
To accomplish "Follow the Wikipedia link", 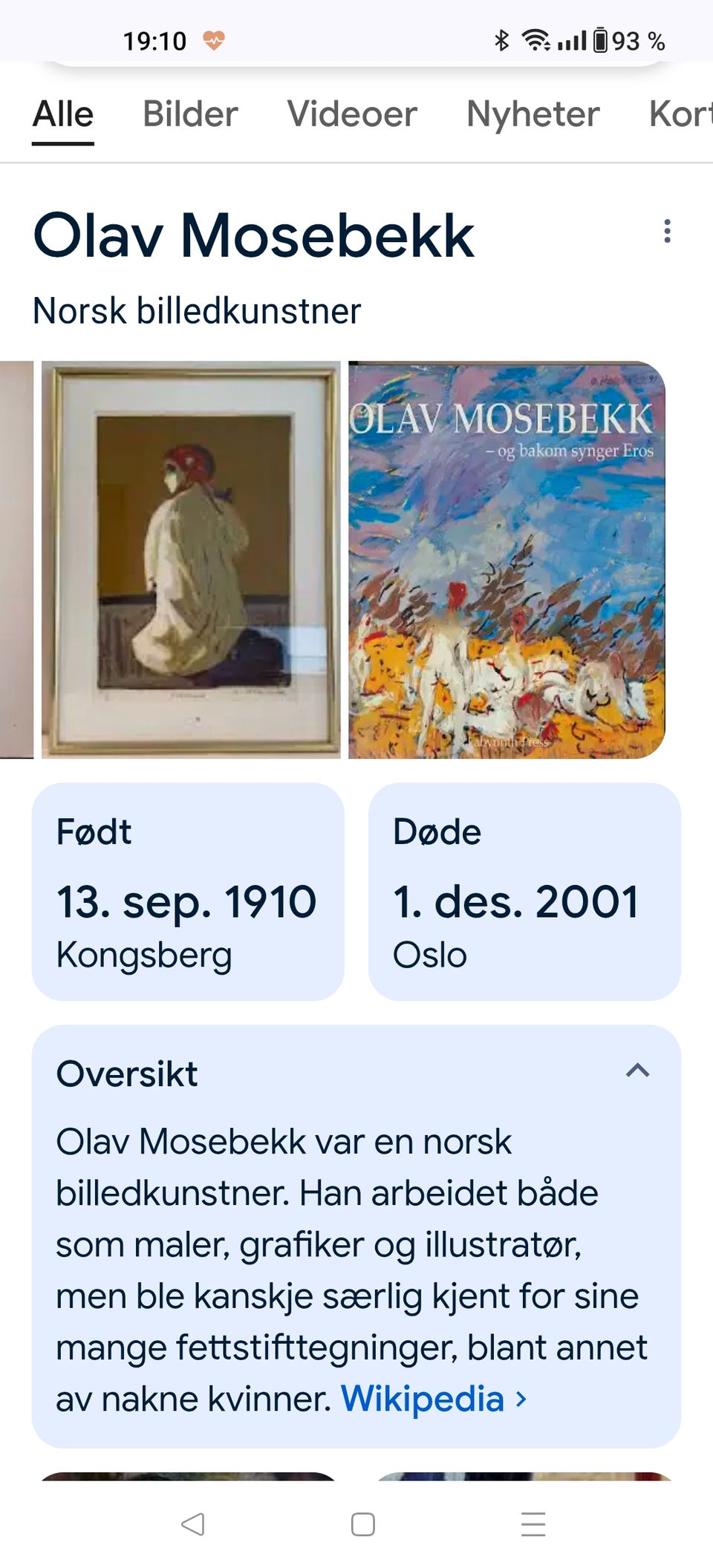I will tap(423, 1399).
